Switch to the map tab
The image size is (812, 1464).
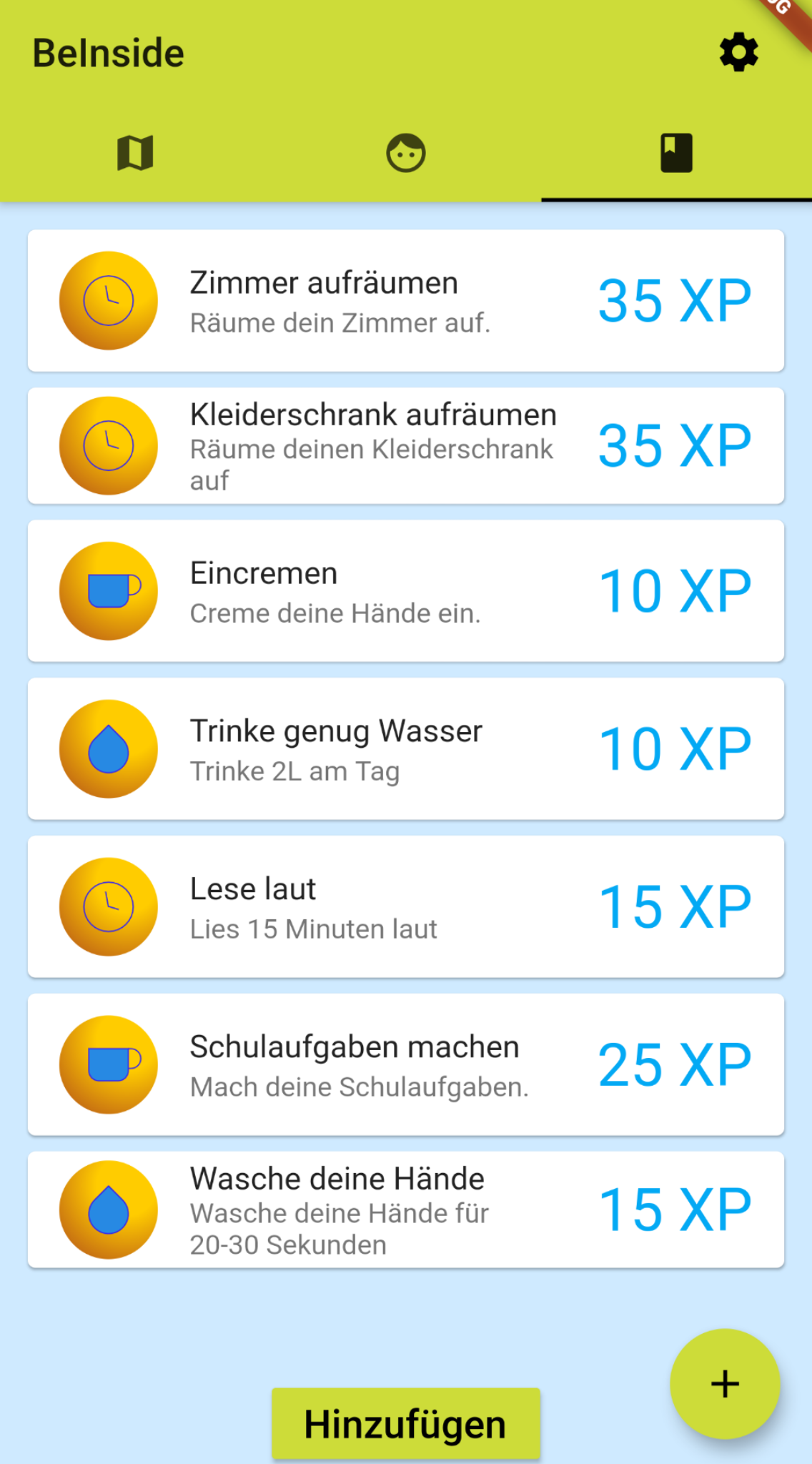(135, 153)
